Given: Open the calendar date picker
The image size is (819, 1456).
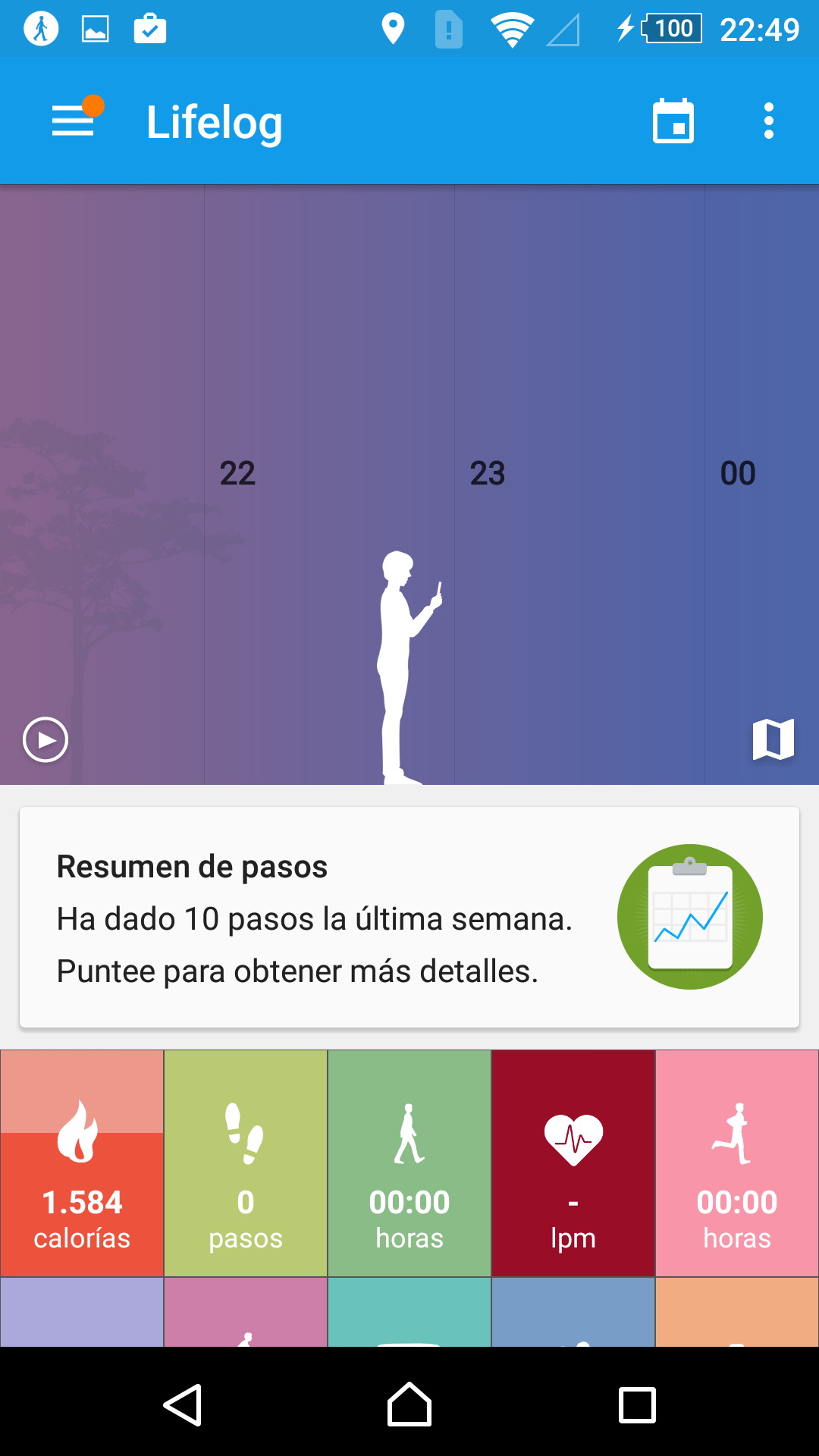Looking at the screenshot, I should click(x=673, y=121).
